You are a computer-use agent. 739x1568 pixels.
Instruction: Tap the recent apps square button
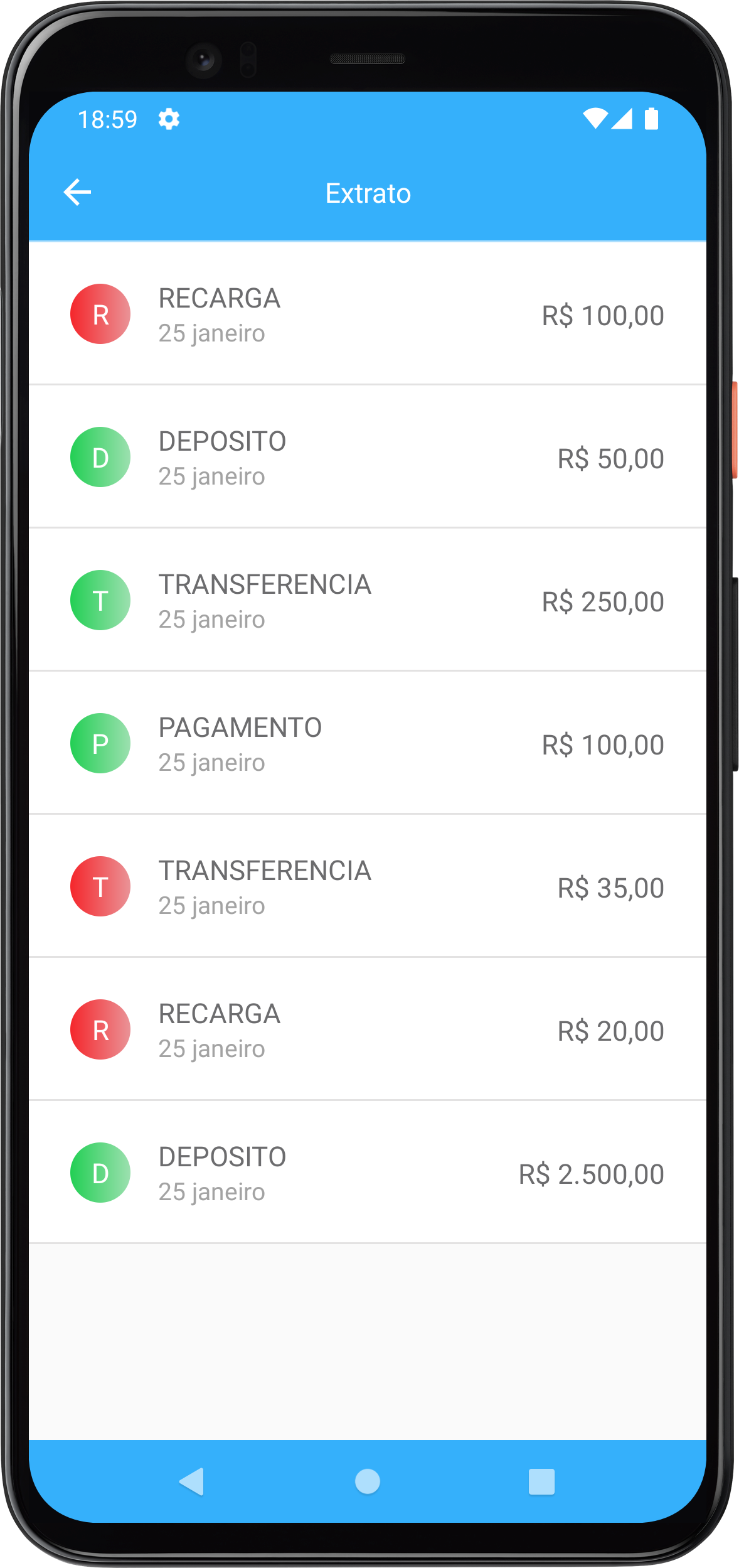point(541,1482)
